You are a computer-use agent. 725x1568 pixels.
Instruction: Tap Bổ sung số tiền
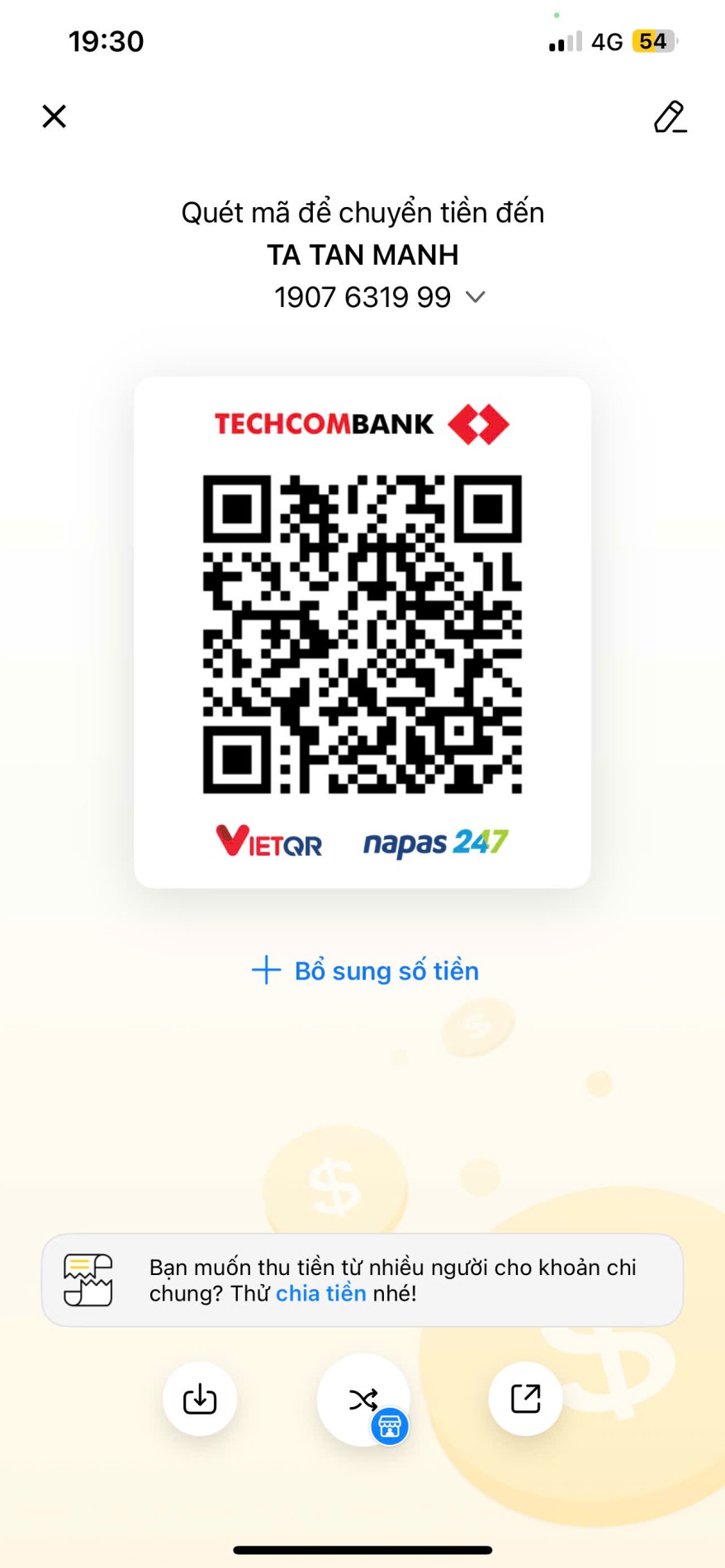[365, 971]
